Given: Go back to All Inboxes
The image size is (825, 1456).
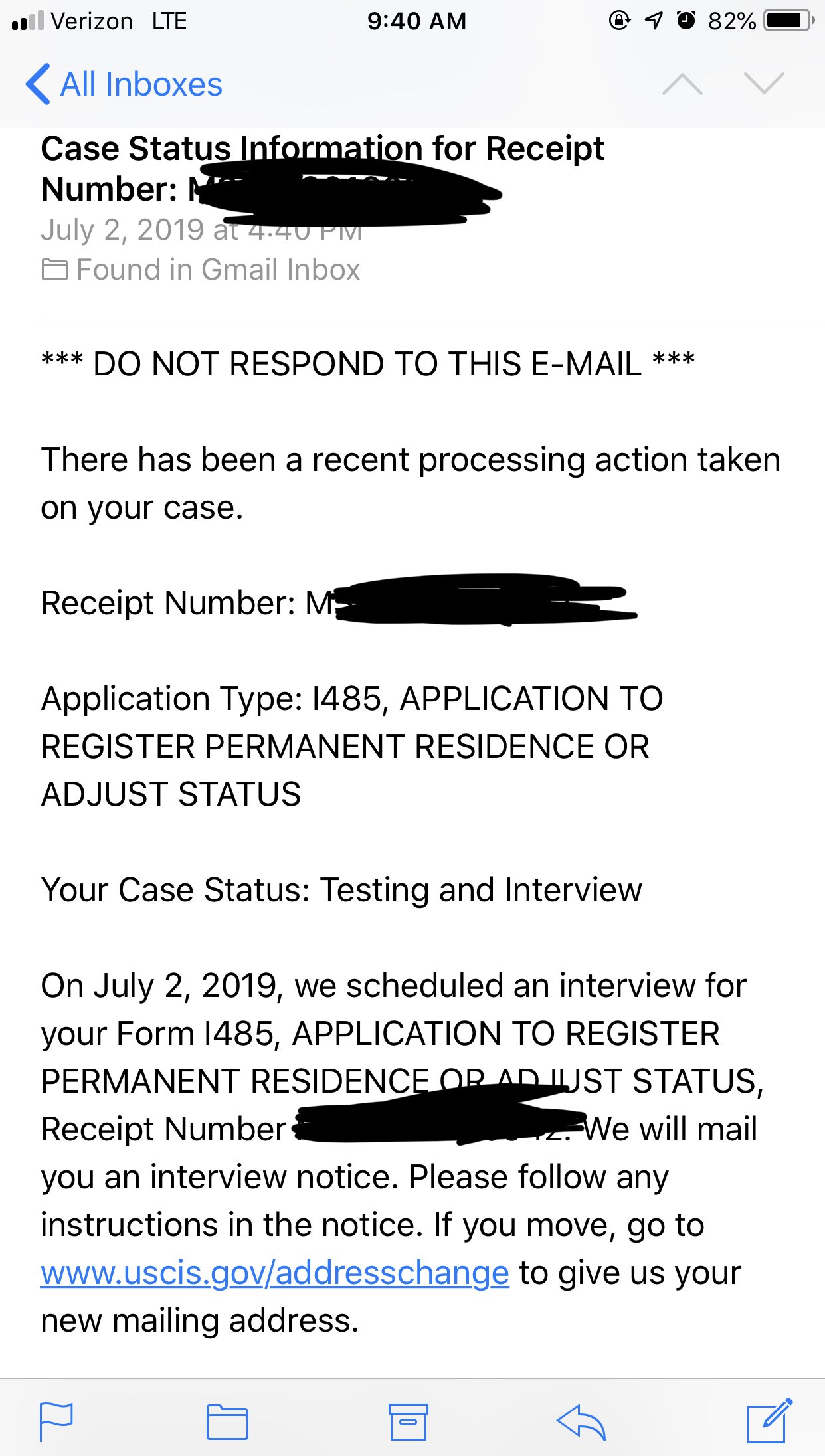Looking at the screenshot, I should pyautogui.click(x=124, y=84).
